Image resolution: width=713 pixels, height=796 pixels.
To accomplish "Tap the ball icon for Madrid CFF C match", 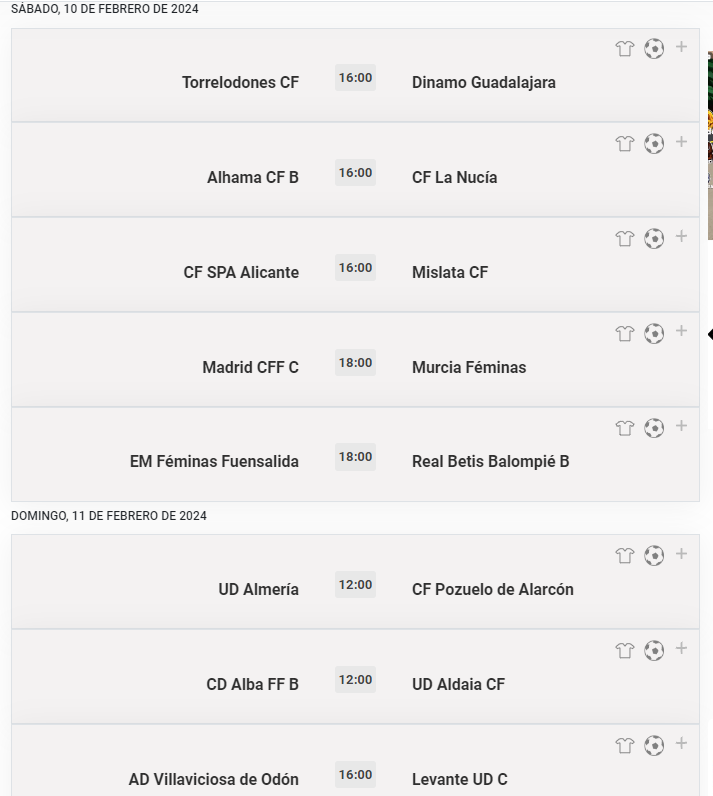I will point(654,333).
